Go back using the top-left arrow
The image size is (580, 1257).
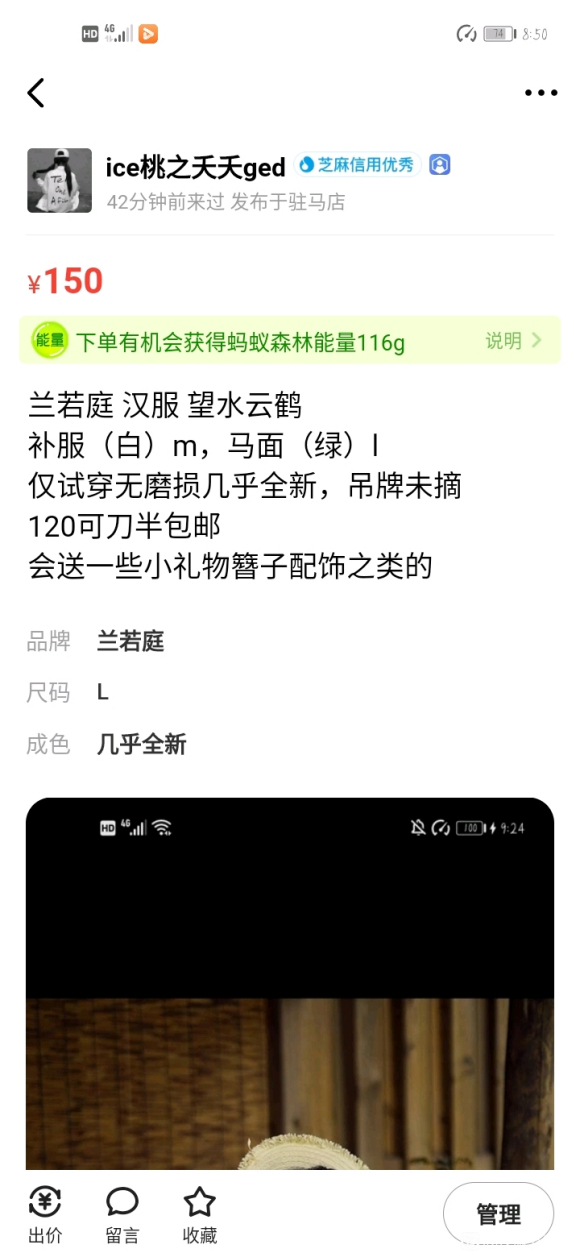point(36,93)
